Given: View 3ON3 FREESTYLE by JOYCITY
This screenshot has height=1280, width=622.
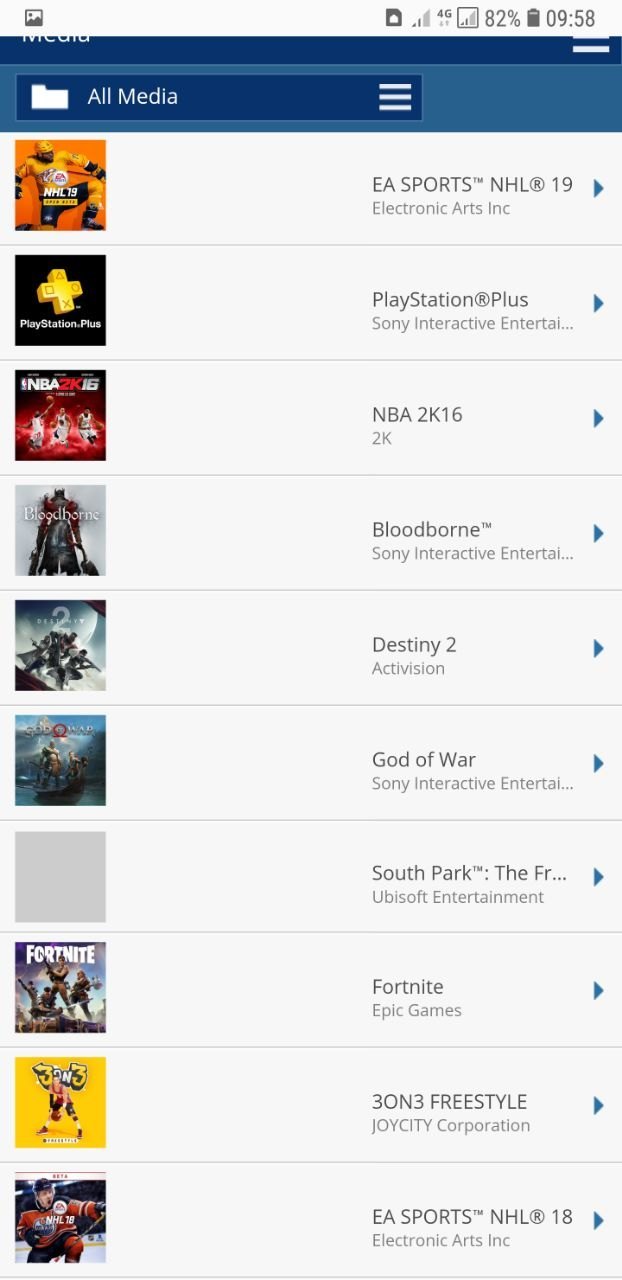Looking at the screenshot, I should 311,1105.
